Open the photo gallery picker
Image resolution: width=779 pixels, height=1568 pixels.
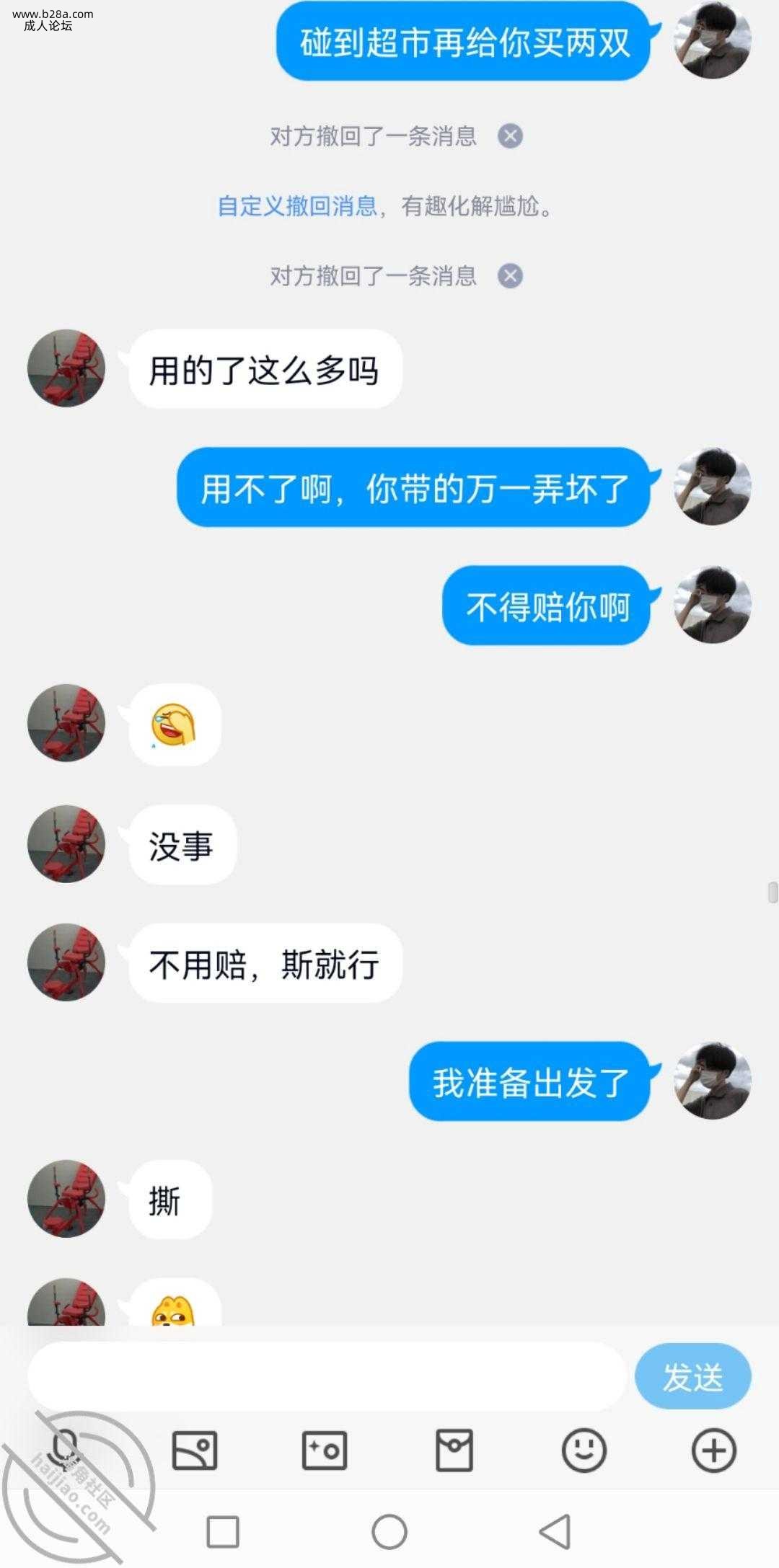pos(195,1450)
